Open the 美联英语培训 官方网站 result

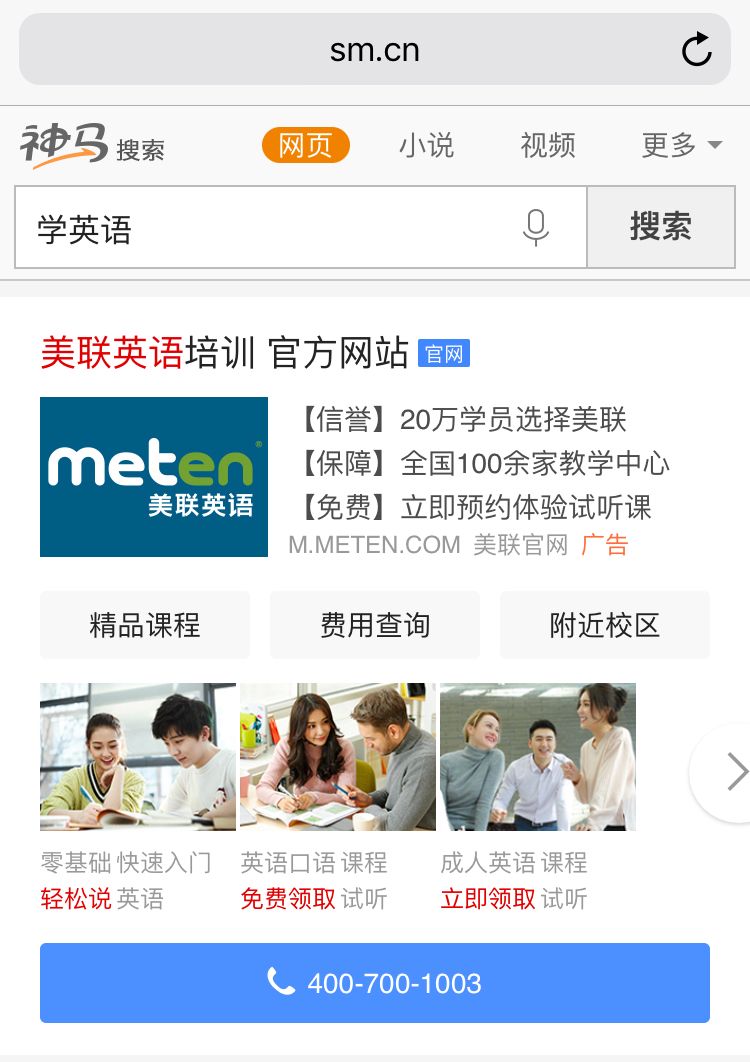click(225, 353)
